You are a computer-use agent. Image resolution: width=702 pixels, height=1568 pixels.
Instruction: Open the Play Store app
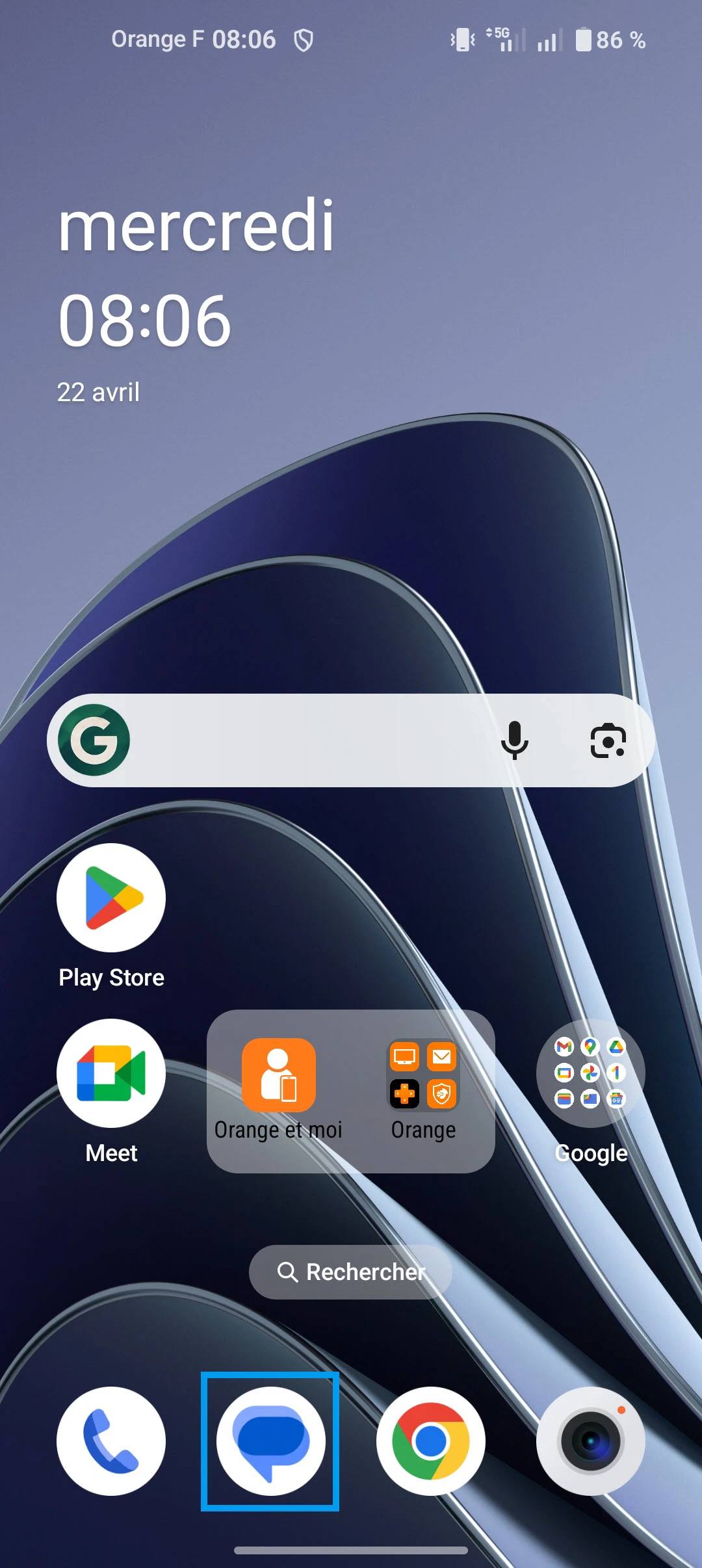coord(111,898)
